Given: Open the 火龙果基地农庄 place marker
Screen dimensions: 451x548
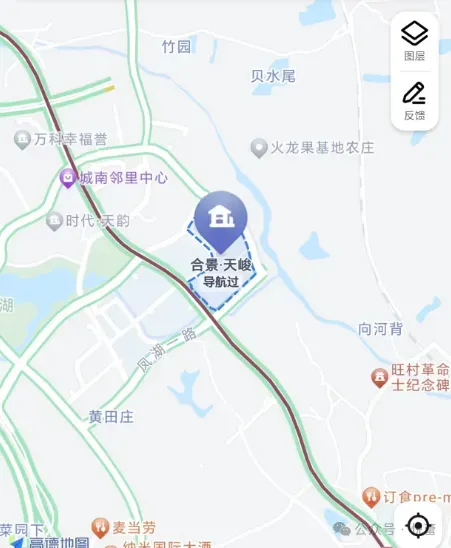Looking at the screenshot, I should (x=259, y=148).
